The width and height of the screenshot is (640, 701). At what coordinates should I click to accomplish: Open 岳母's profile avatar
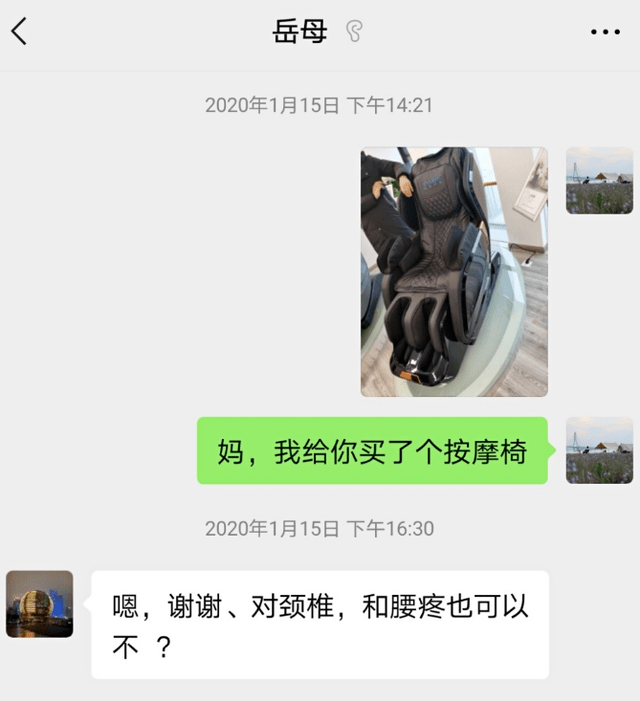pyautogui.click(x=40, y=604)
